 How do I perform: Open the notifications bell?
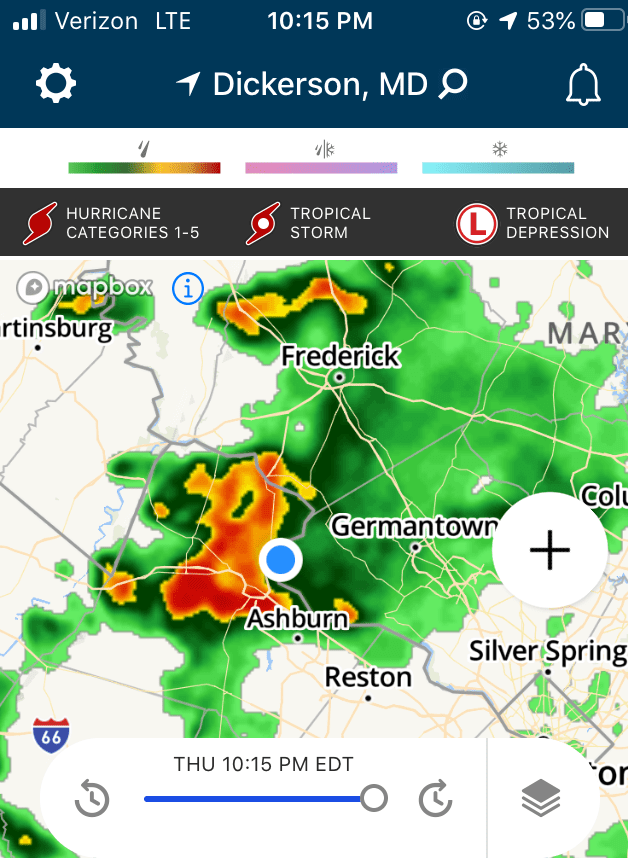(583, 86)
